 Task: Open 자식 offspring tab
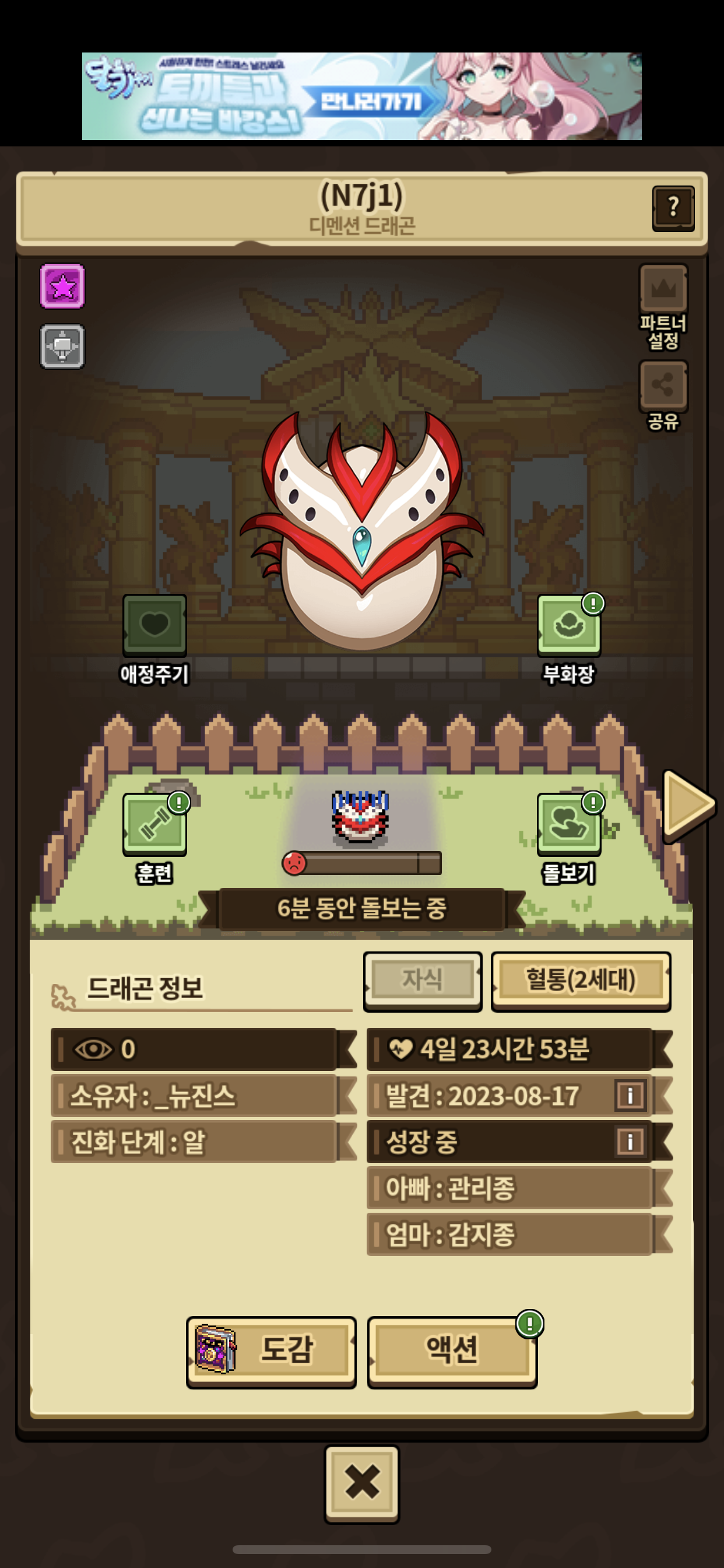pos(422,980)
